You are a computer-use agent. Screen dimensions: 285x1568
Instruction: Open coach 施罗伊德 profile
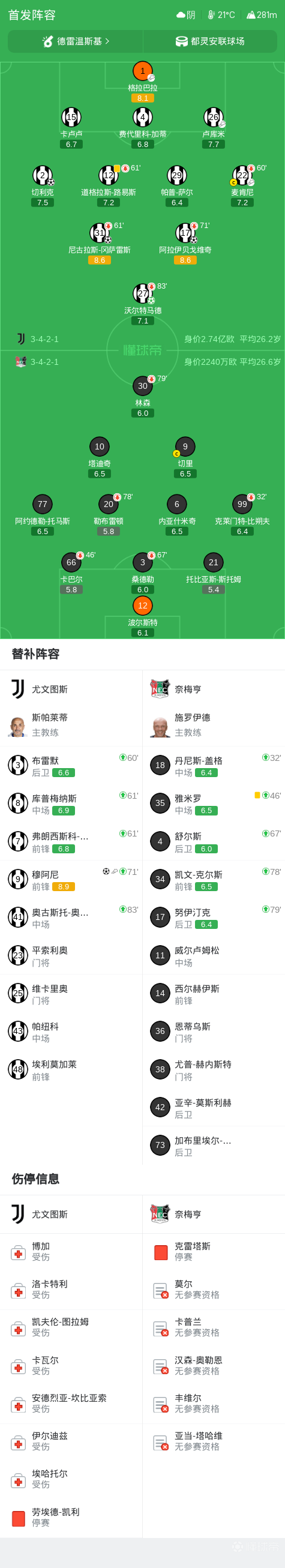[x=214, y=725]
